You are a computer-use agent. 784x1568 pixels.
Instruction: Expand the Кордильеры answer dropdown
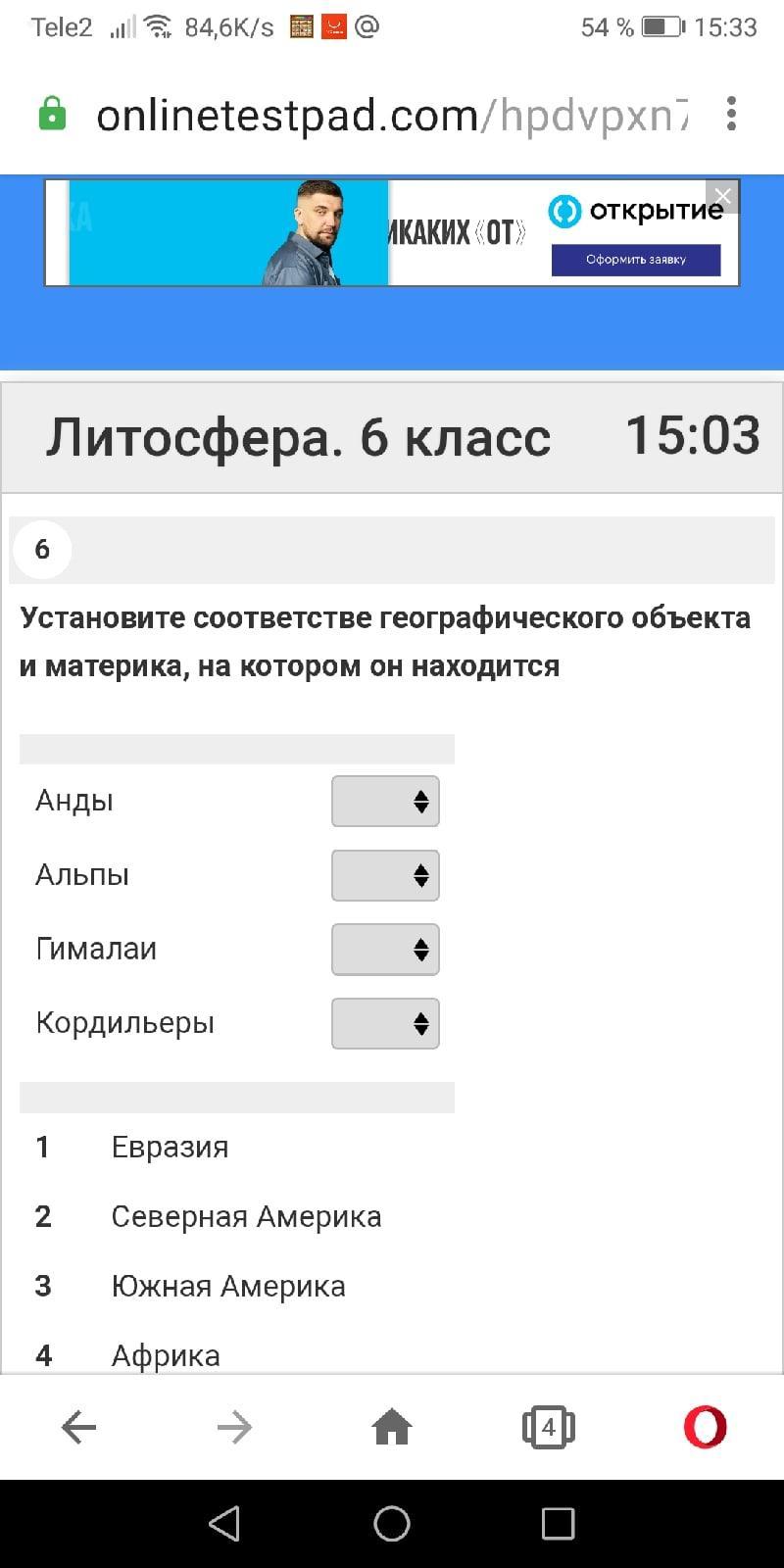385,1024
